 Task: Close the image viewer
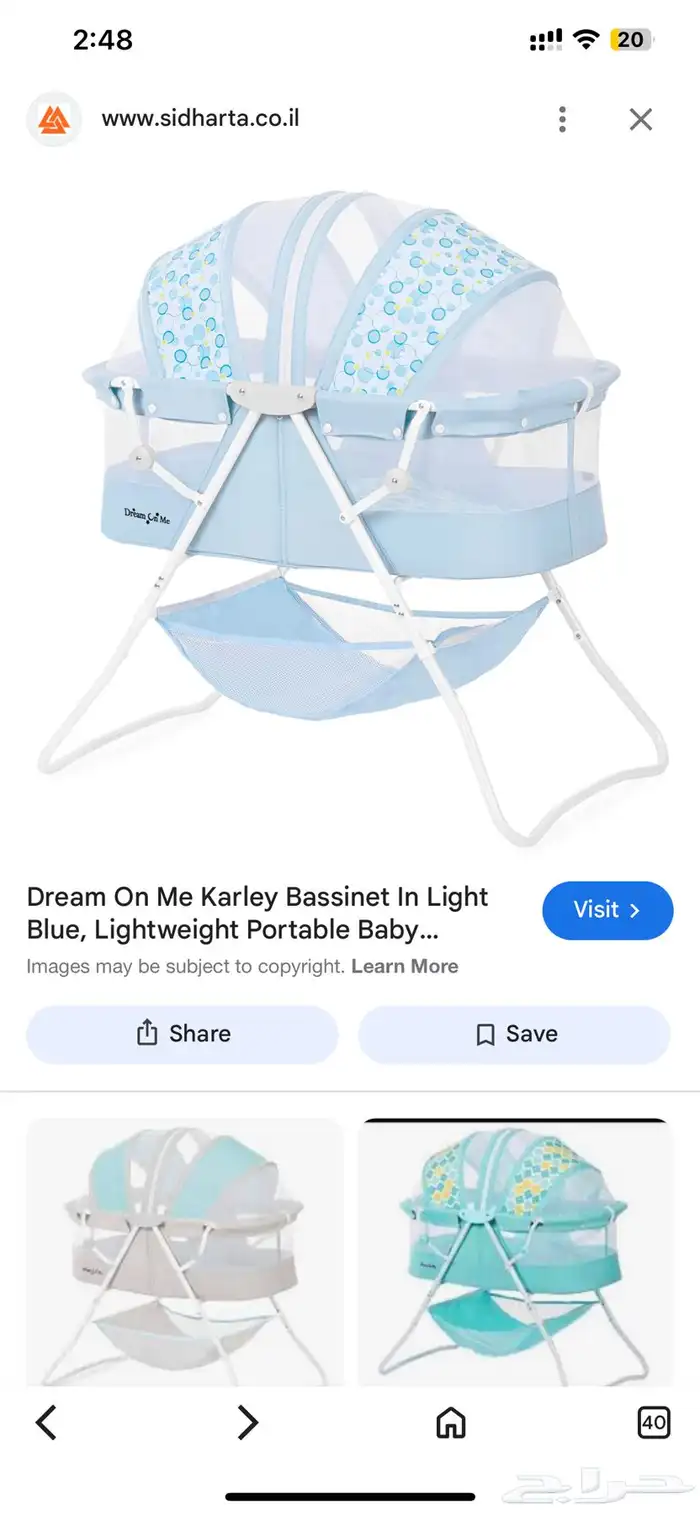[x=640, y=120]
